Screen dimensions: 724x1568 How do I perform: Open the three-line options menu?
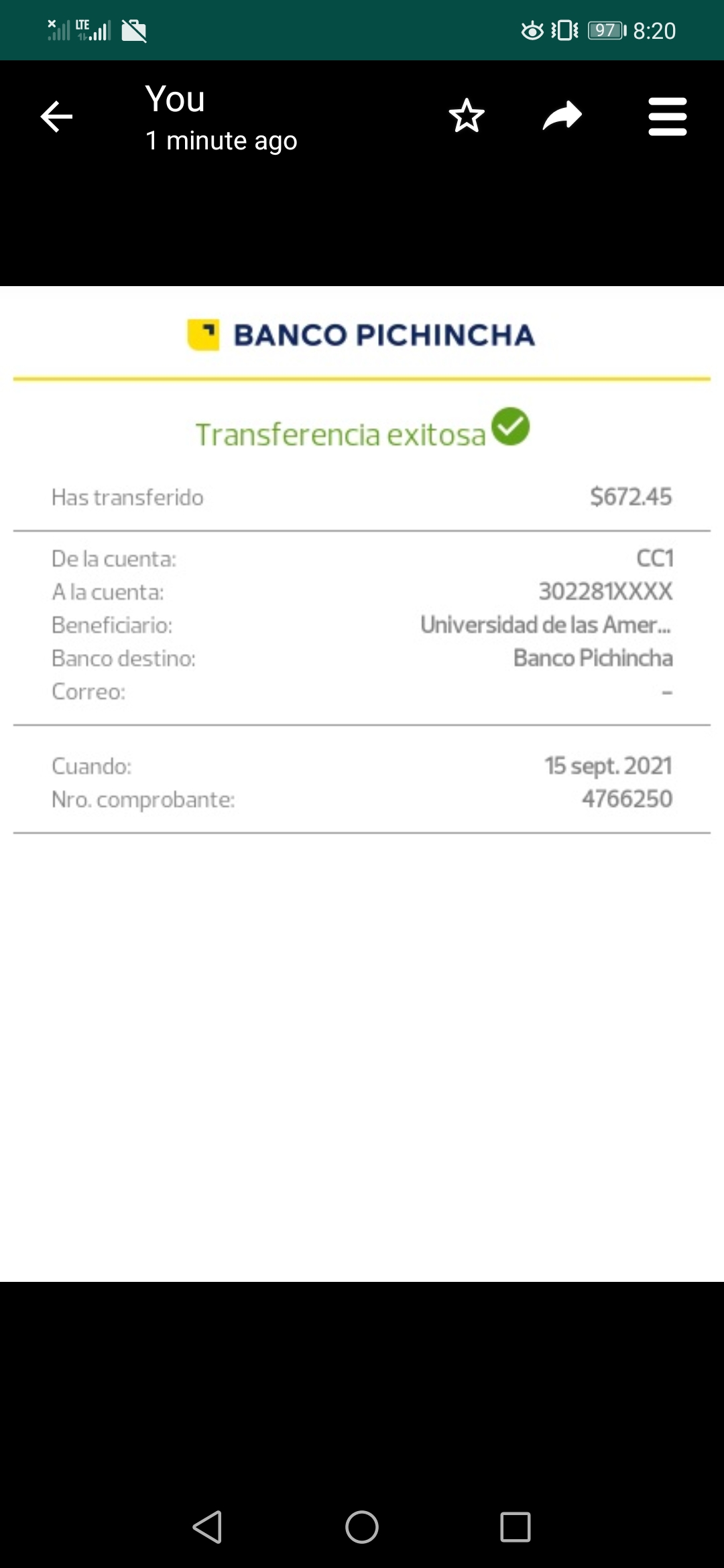[668, 117]
